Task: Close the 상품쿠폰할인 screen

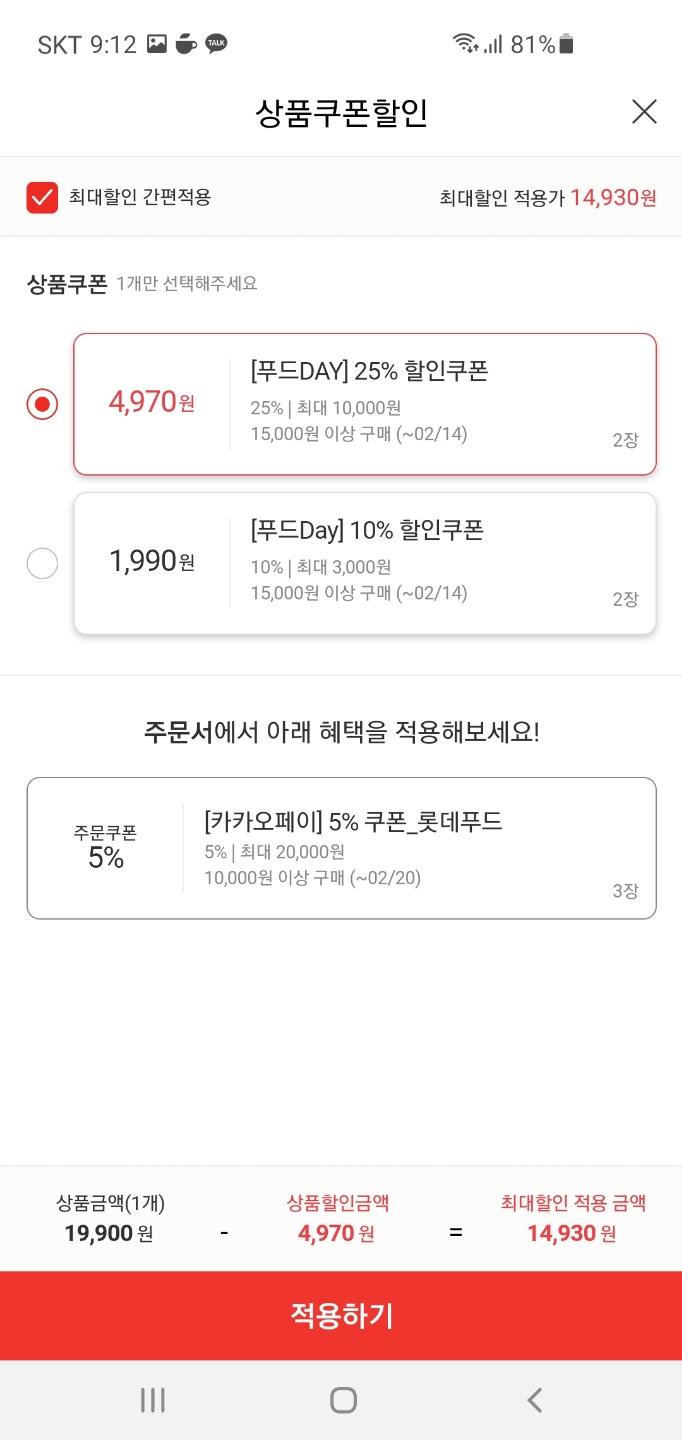Action: click(644, 112)
